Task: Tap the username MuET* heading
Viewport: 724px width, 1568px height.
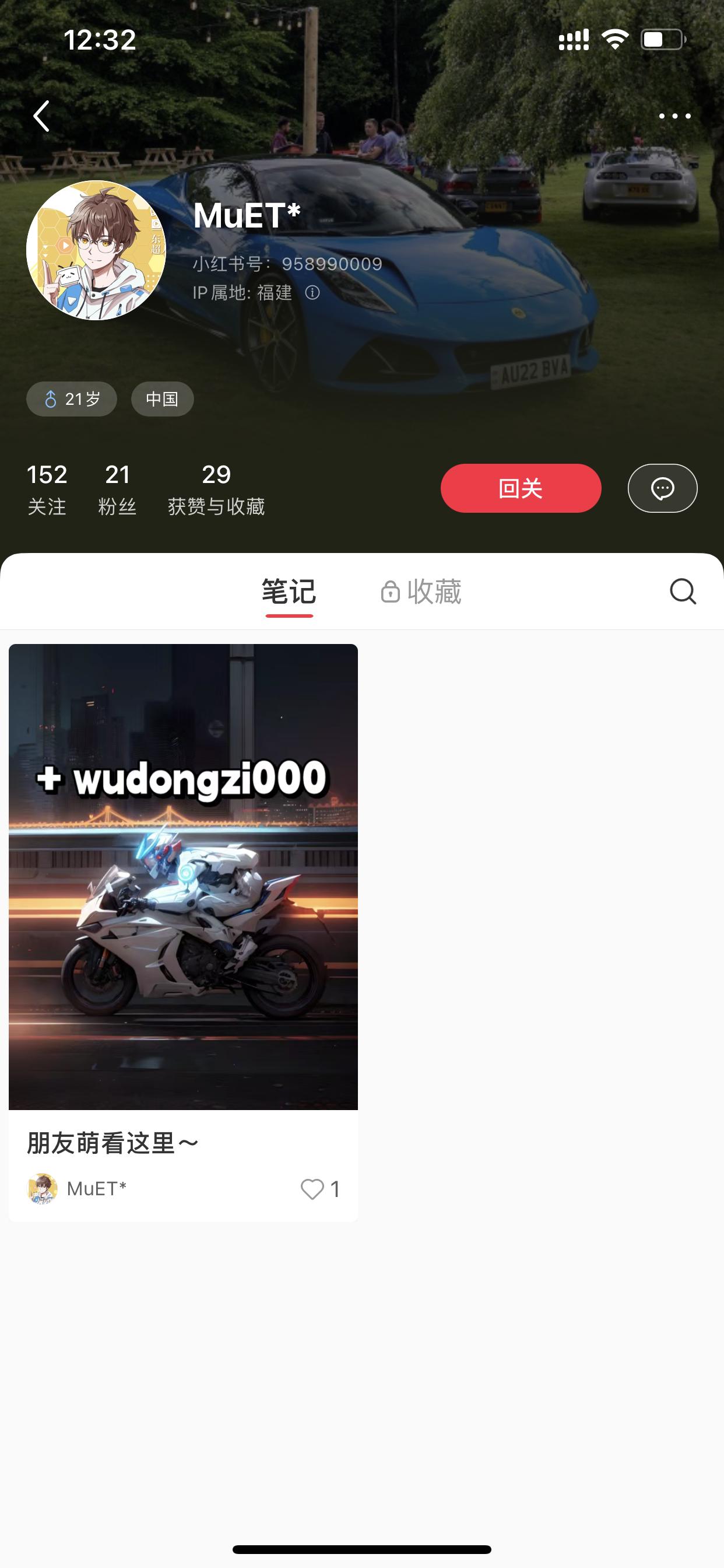Action: 246,214
